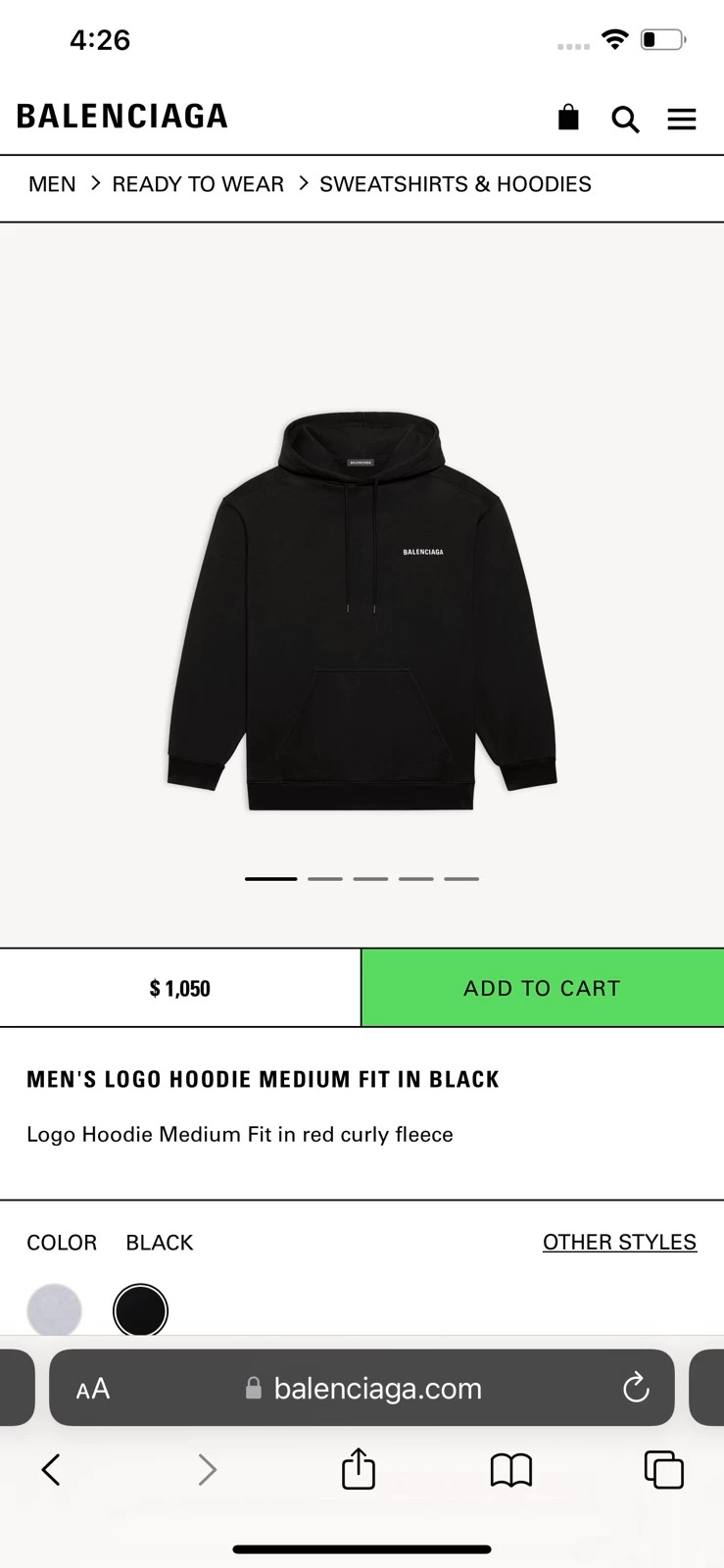The width and height of the screenshot is (724, 1568).
Task: Open SWEATSHIRTS & HOODIES breadcrumb
Action: [456, 184]
